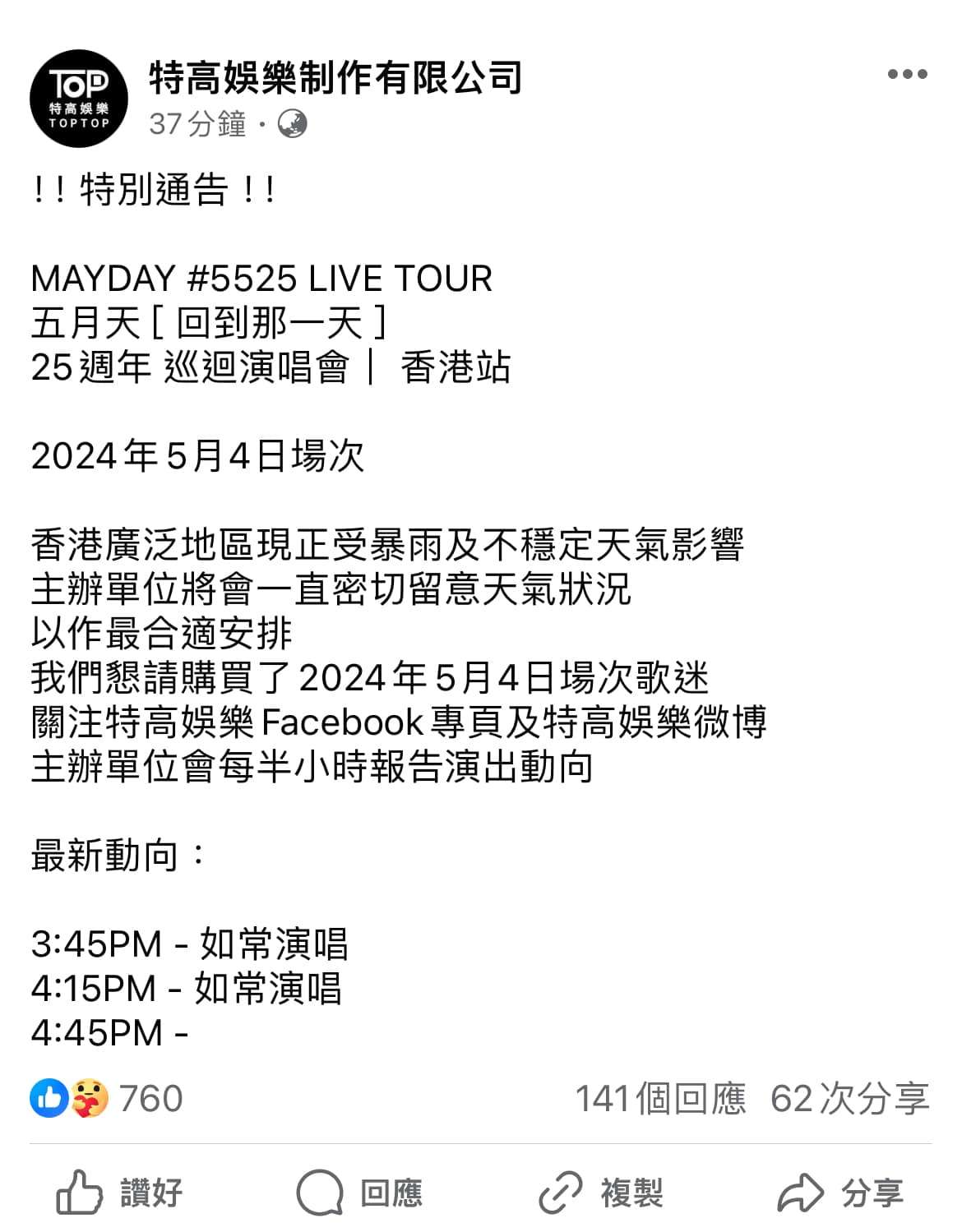
Task: Open 特高娛樂制作有限公司 page name
Action: [x=335, y=79]
